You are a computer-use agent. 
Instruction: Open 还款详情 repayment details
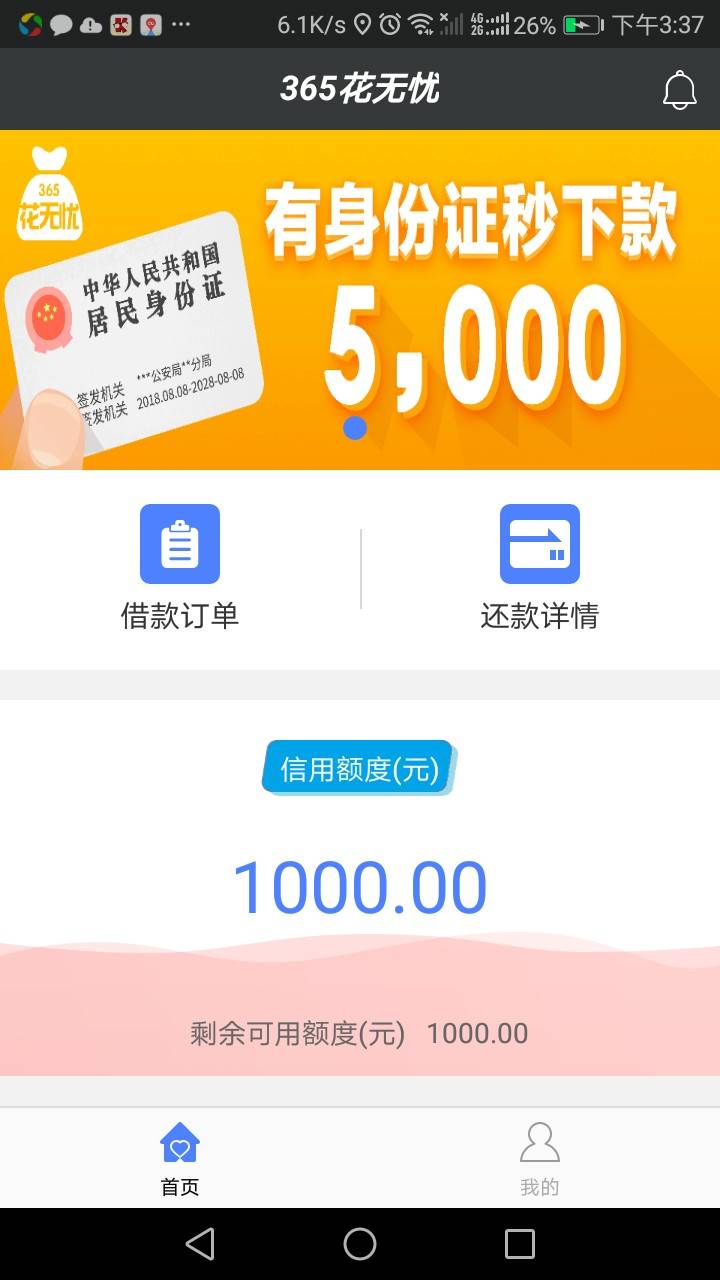coord(540,567)
